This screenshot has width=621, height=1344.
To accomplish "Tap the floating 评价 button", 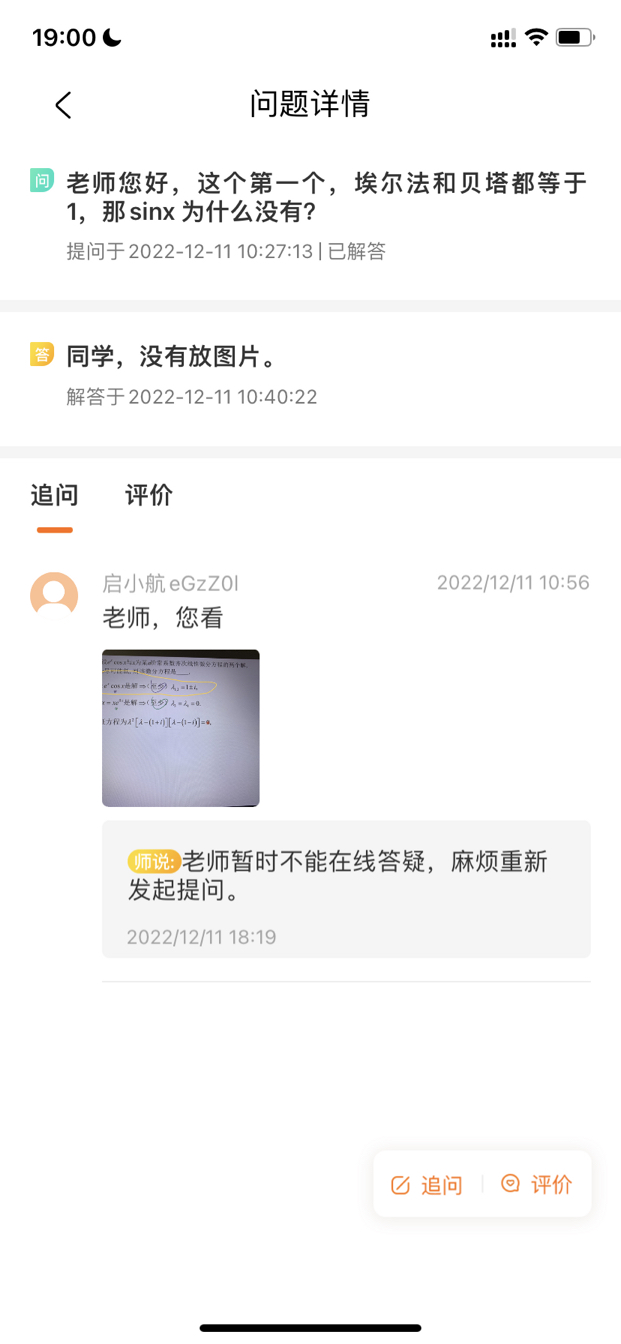I will [x=537, y=1185].
